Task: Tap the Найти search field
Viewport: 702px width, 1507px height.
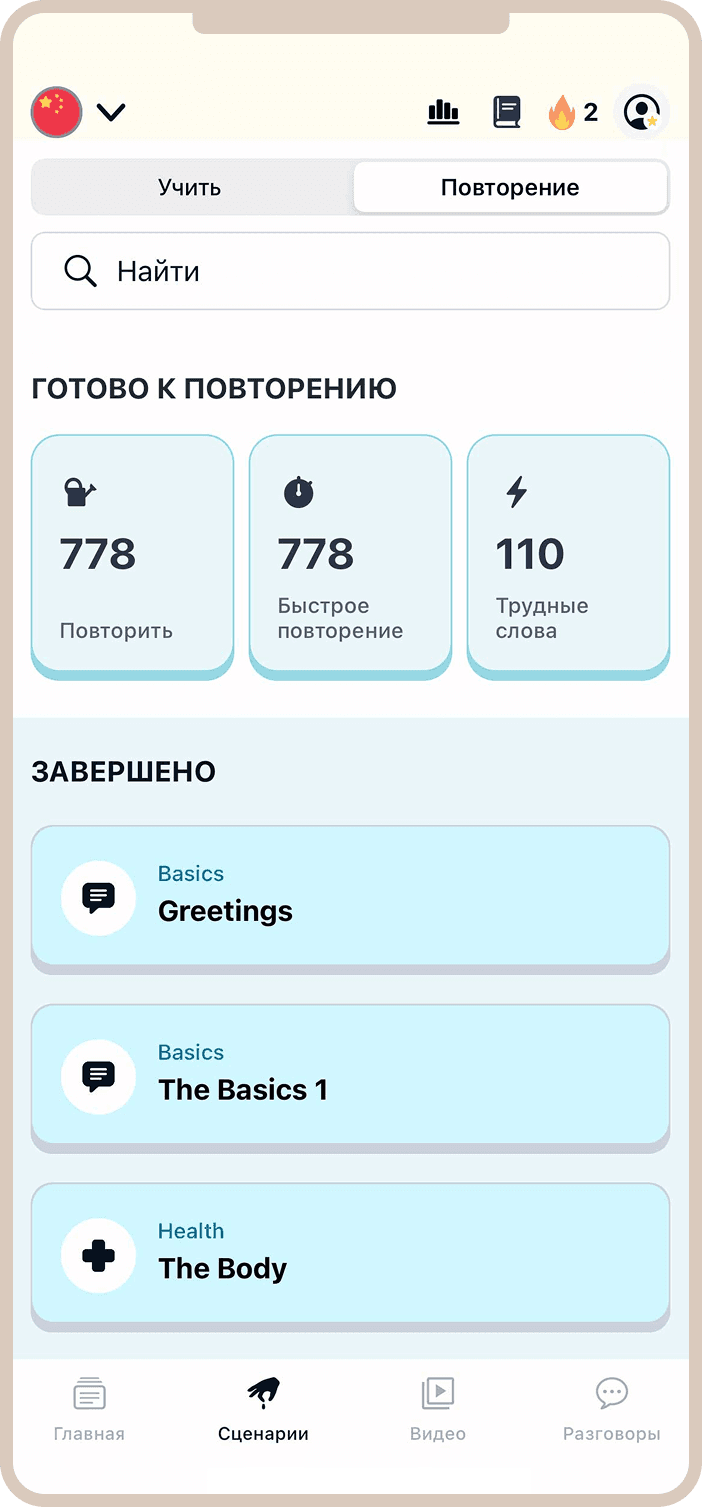Action: 350,271
